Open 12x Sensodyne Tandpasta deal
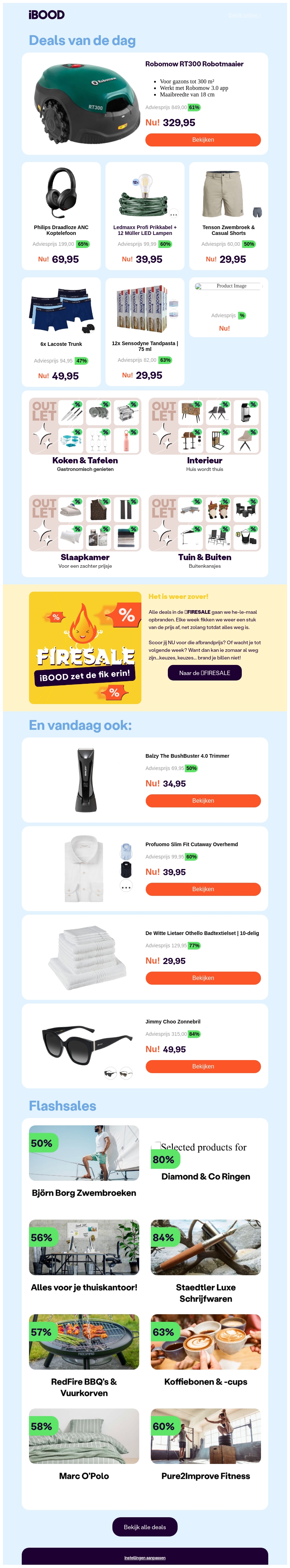Screen dimensions: 290x1568 coord(145,332)
